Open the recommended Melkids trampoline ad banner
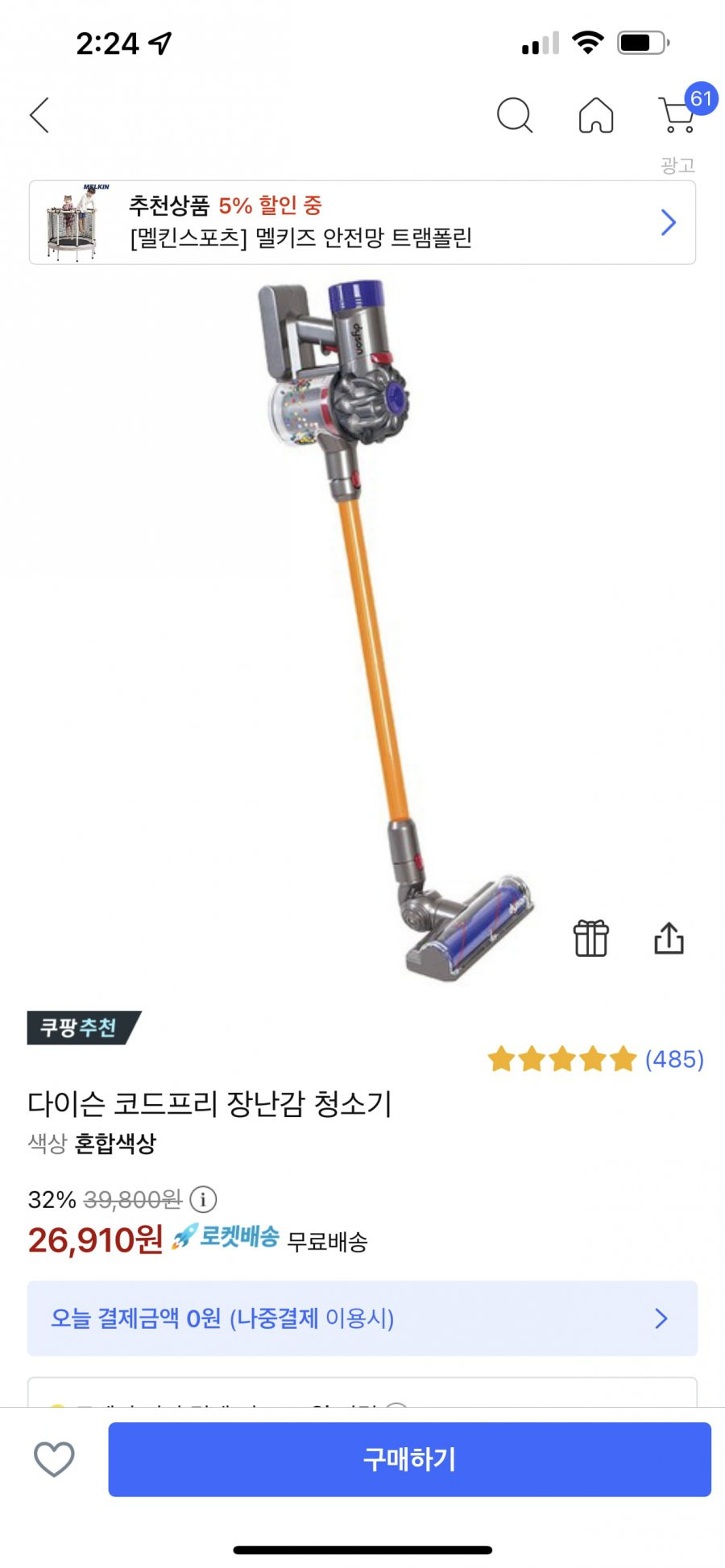Viewport: 725px width, 1568px height. click(362, 222)
